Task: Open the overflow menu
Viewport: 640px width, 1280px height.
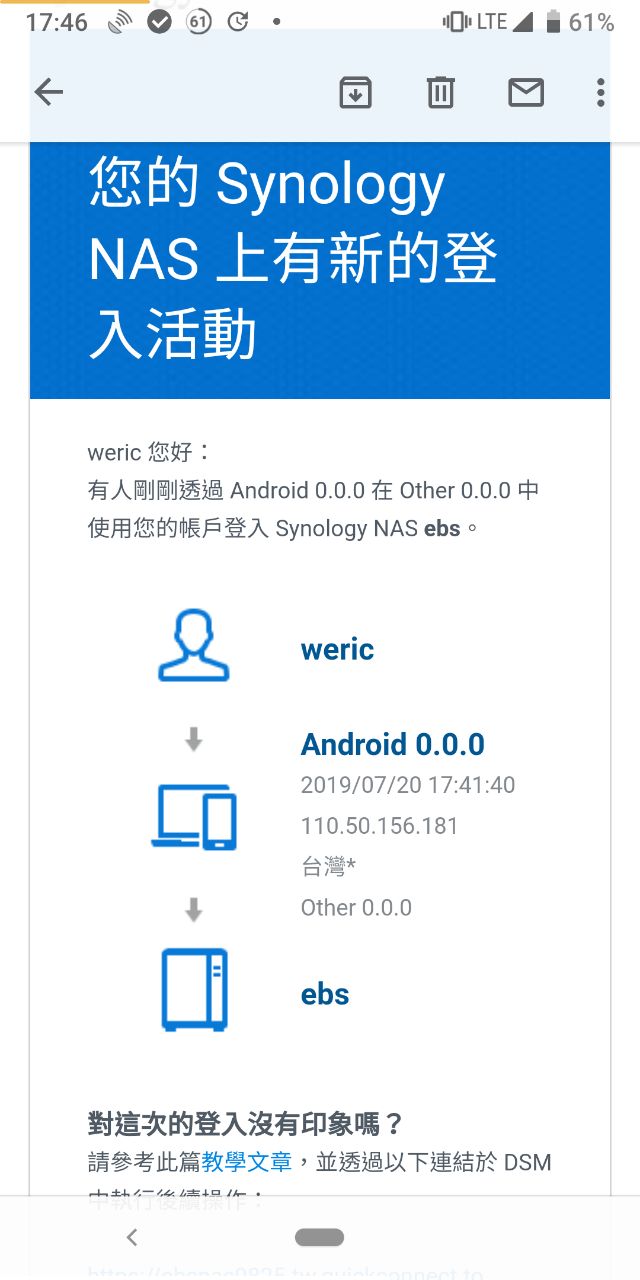Action: pos(600,93)
